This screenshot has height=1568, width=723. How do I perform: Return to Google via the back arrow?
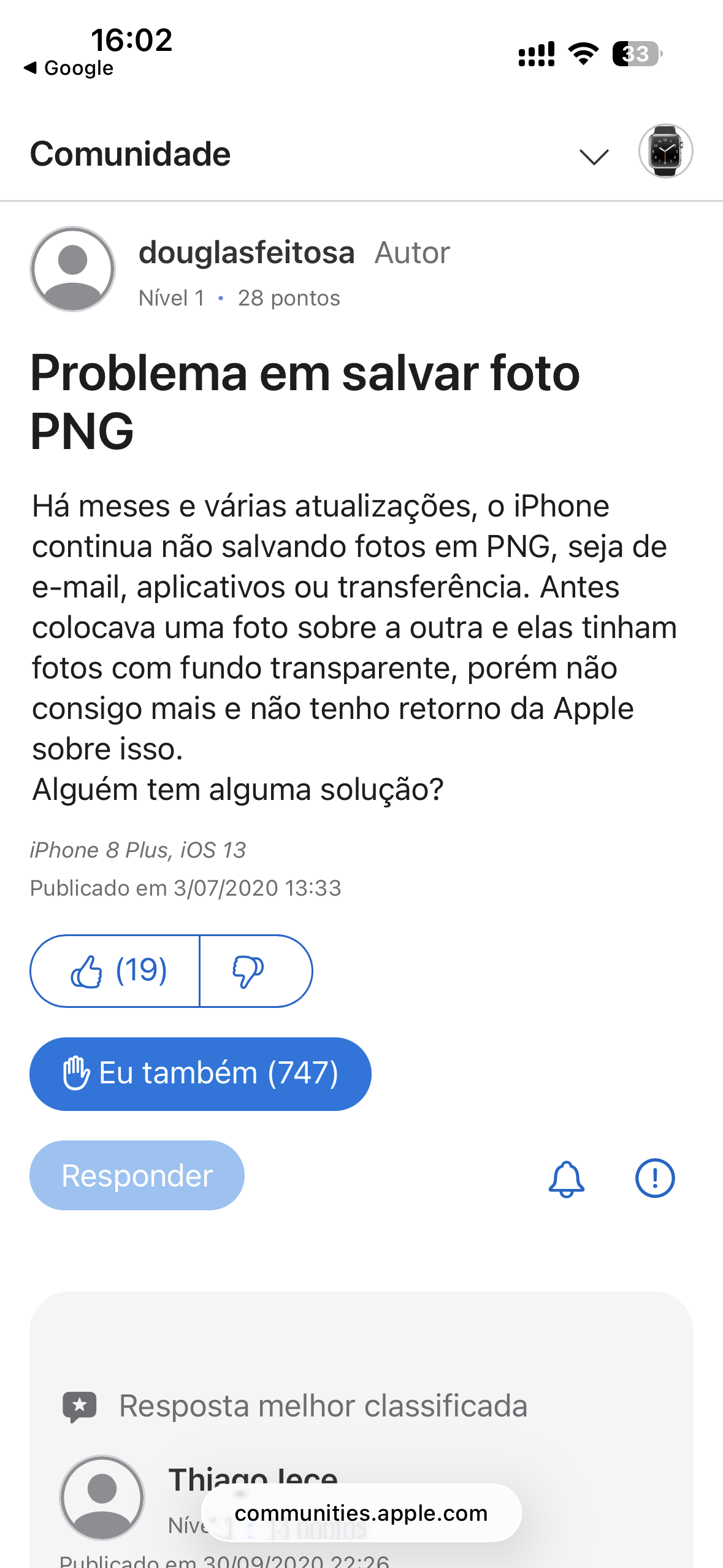[x=69, y=68]
